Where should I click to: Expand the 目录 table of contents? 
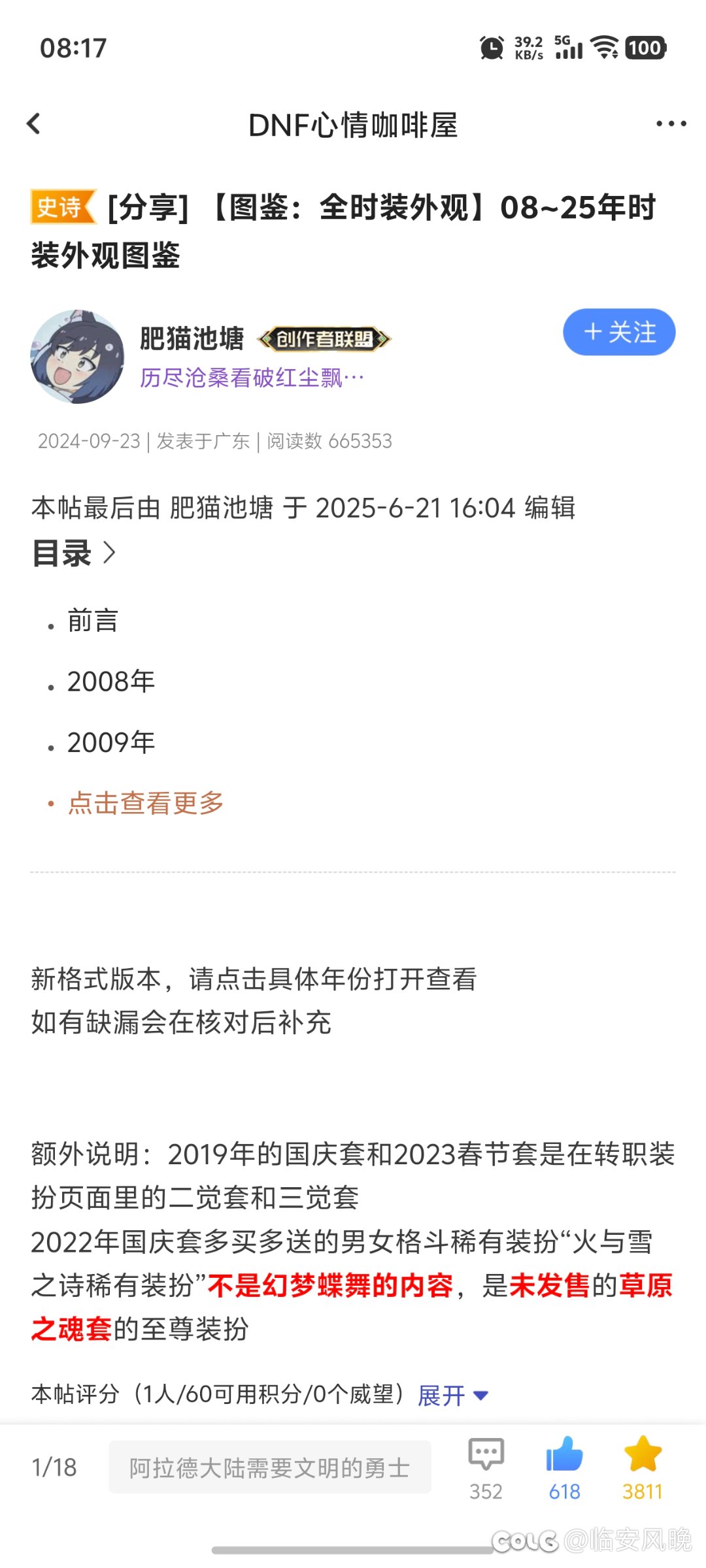pyautogui.click(x=74, y=553)
